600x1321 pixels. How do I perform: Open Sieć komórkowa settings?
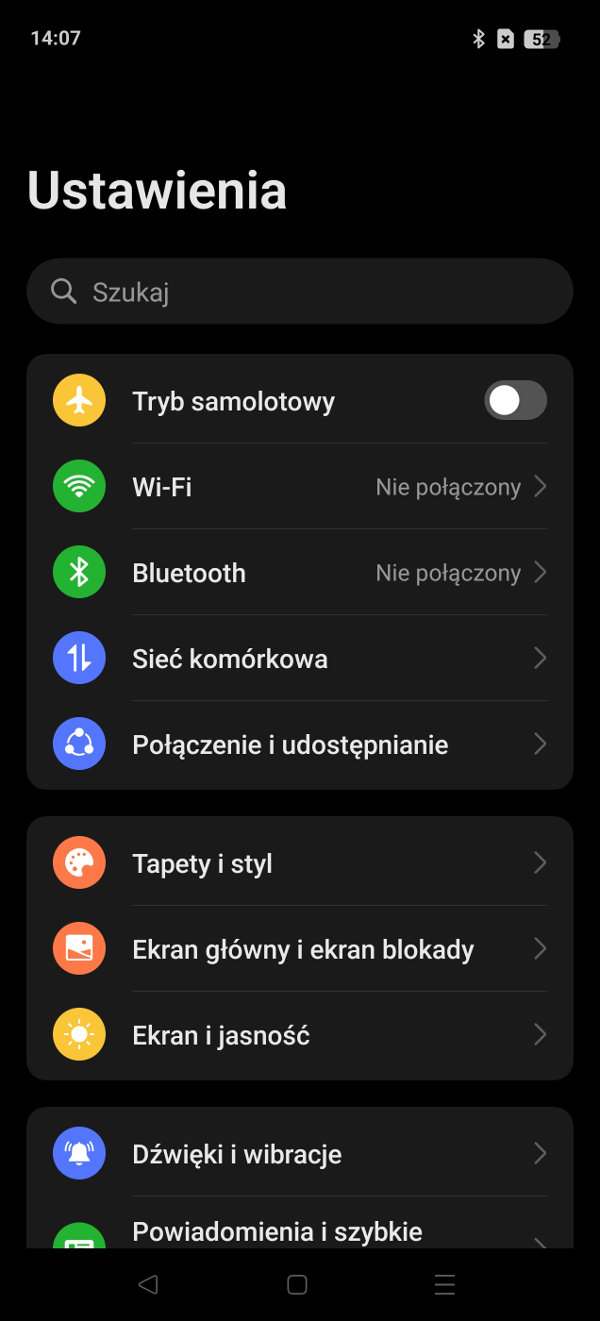point(300,659)
